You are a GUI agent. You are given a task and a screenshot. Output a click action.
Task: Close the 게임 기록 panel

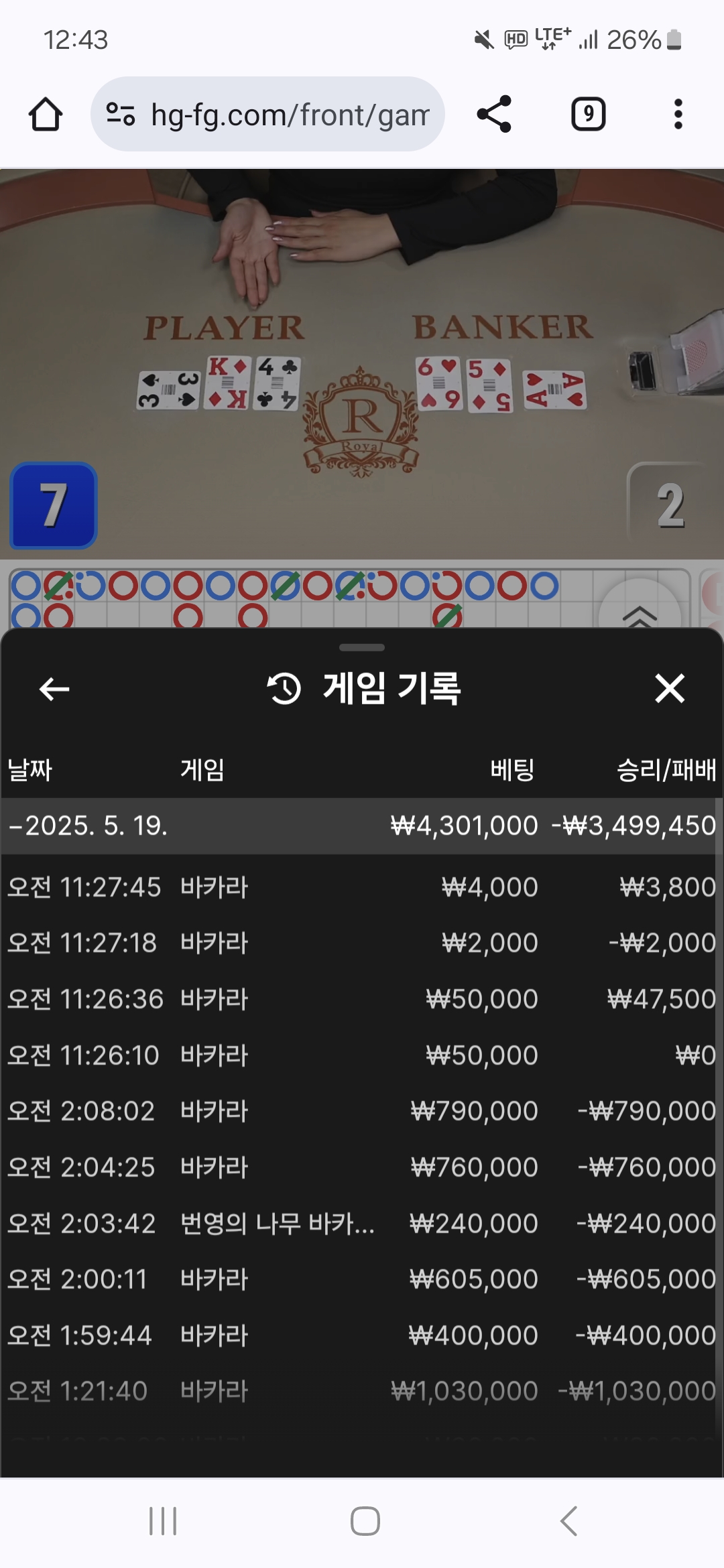pos(670,688)
